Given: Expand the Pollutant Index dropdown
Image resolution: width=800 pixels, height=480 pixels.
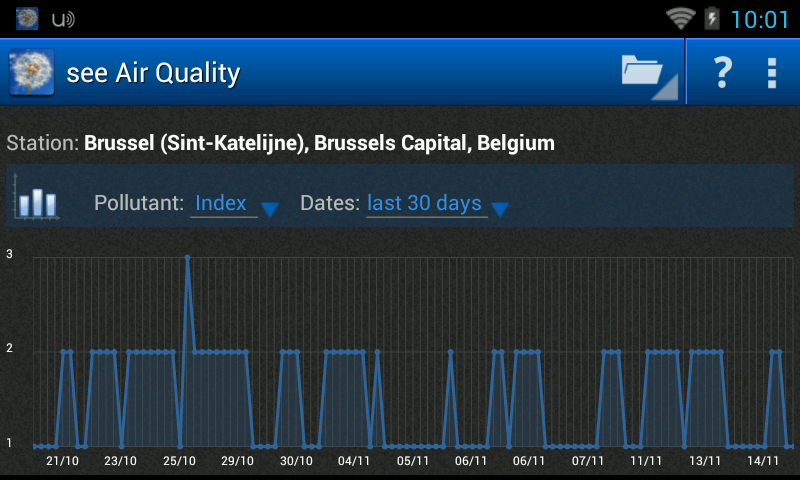Looking at the screenshot, I should coord(234,204).
